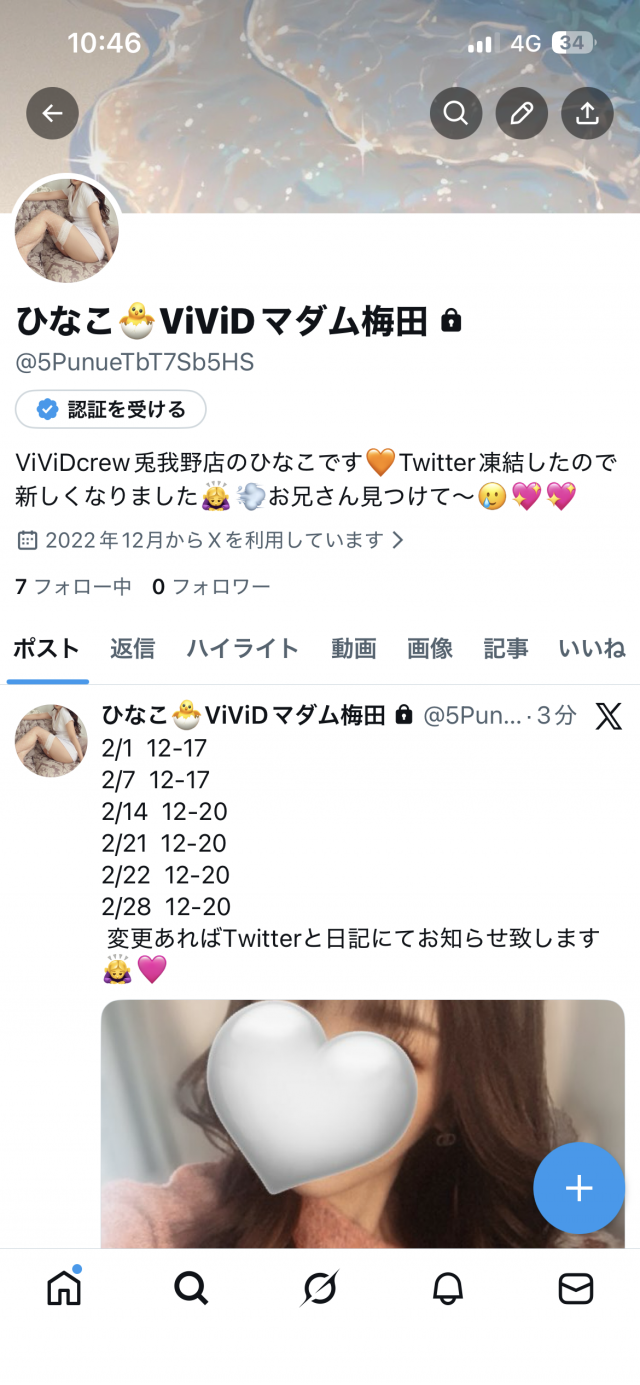Open the heart-covered photo in the post
640x1385 pixels.
click(362, 1120)
